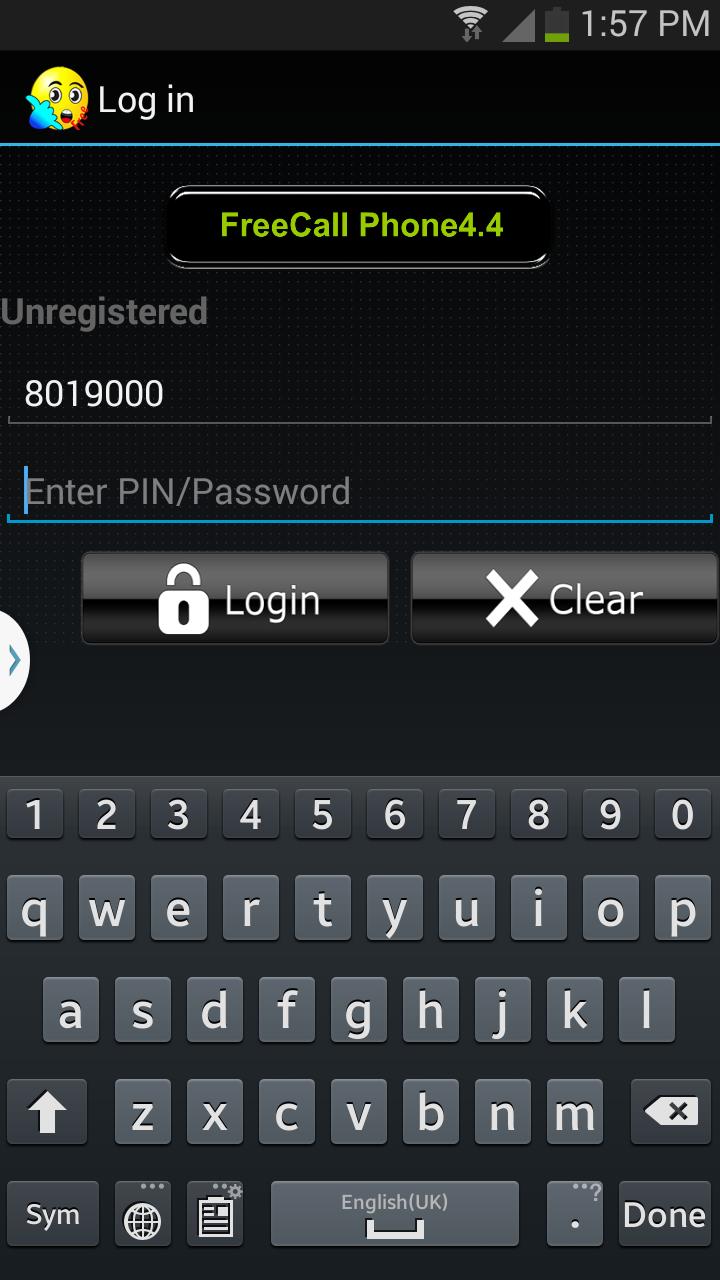Viewport: 720px width, 1280px height.
Task: Tap the X icon on the Clear button
Action: coord(512,598)
